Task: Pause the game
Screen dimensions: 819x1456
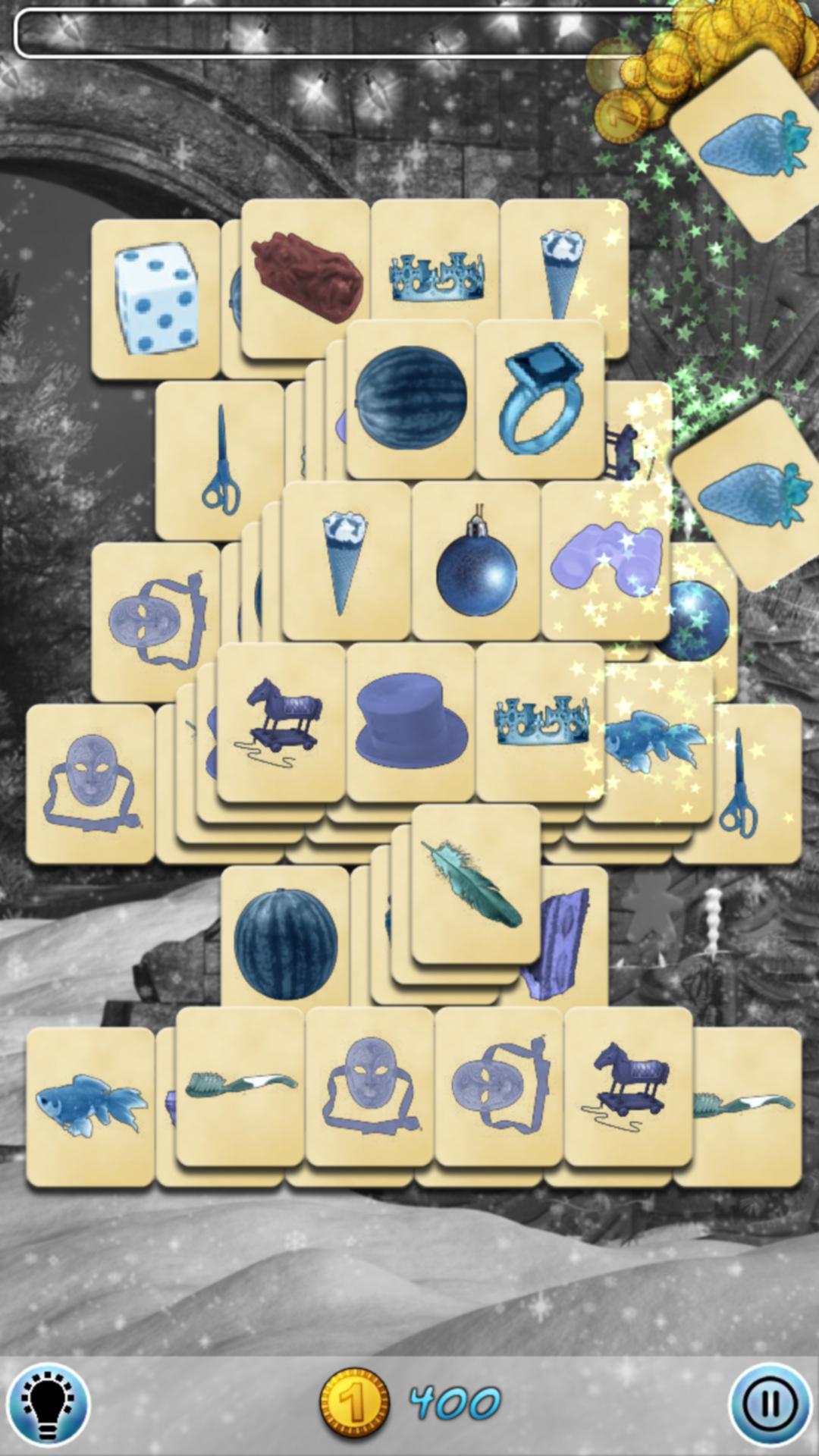Action: [769, 1401]
